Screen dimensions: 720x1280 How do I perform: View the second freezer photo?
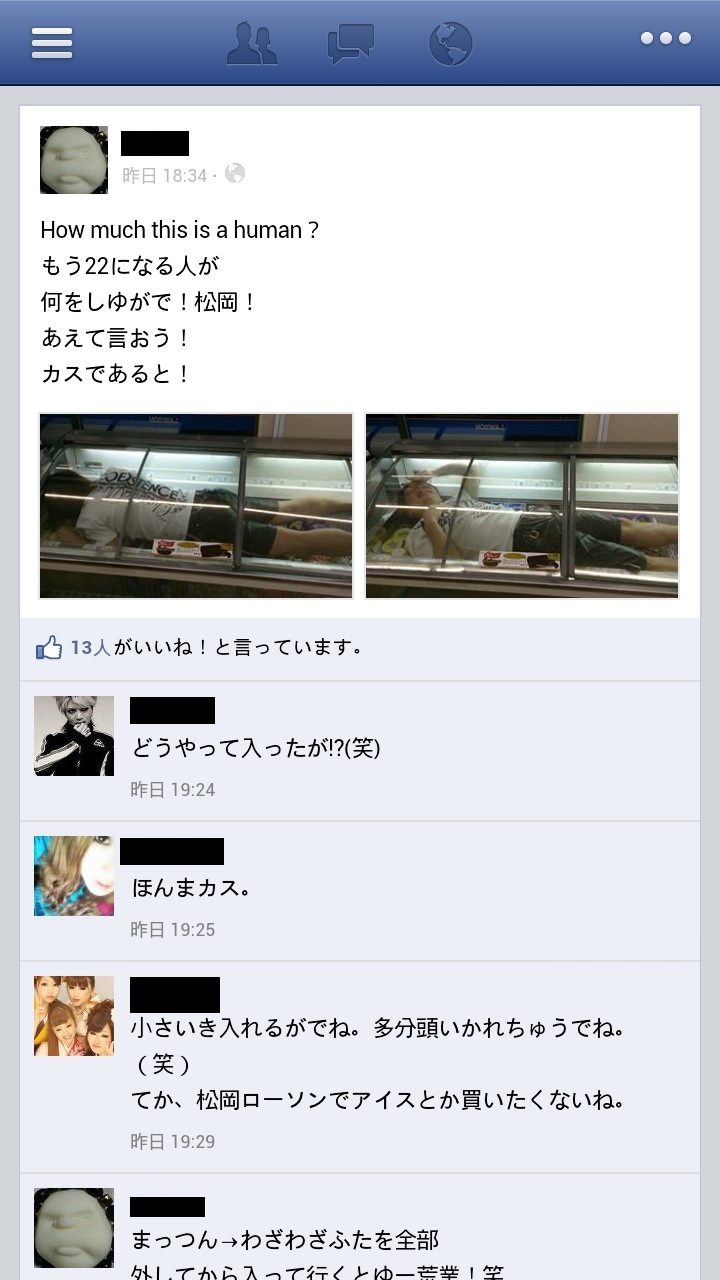[522, 505]
